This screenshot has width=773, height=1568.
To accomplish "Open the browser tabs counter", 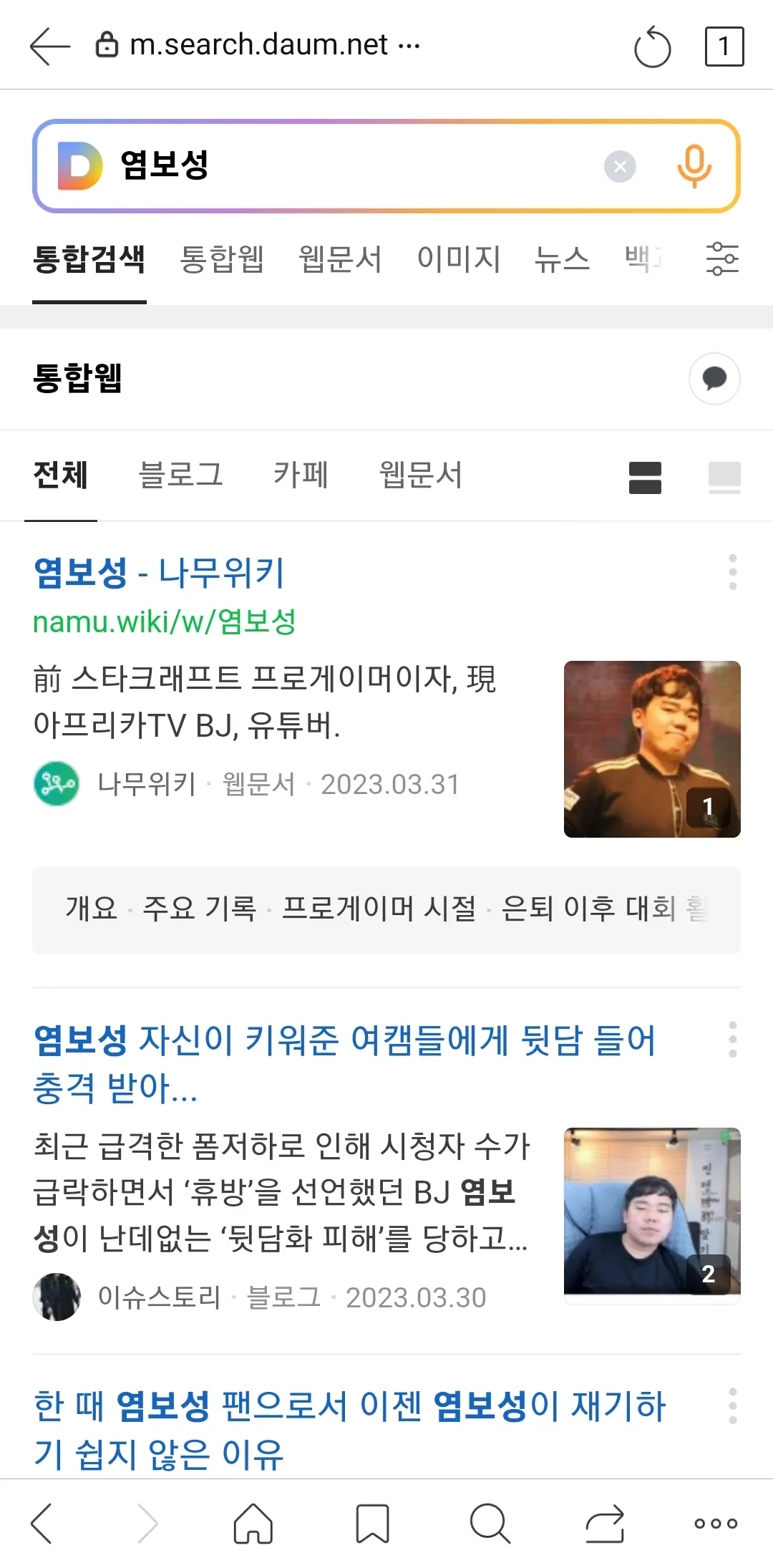I will click(724, 47).
